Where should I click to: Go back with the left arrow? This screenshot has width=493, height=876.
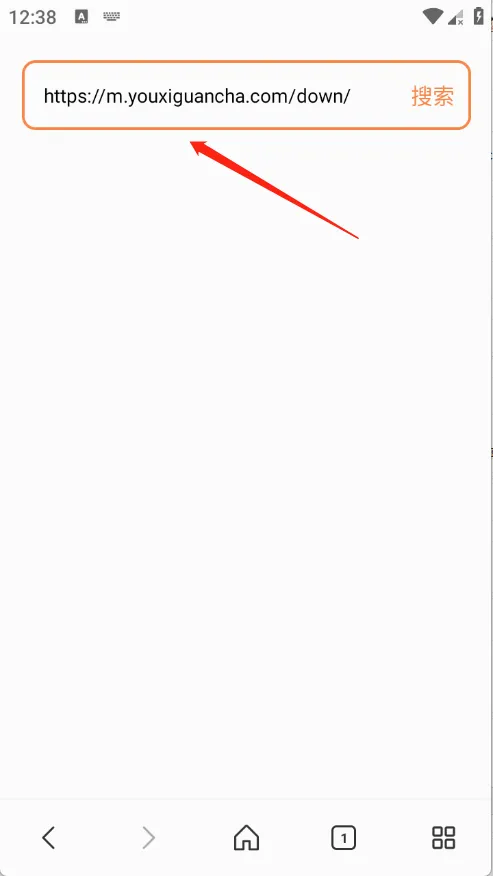click(x=49, y=837)
